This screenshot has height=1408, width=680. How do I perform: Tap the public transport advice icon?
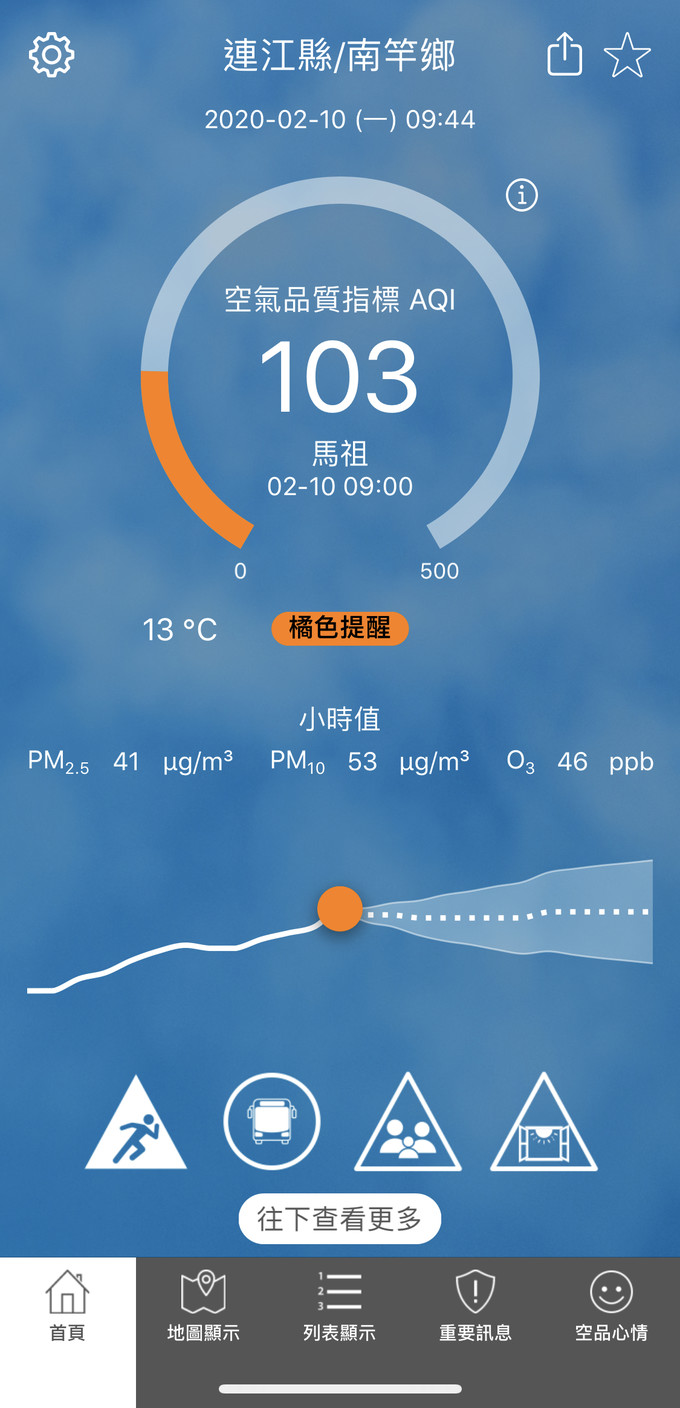tap(272, 1122)
